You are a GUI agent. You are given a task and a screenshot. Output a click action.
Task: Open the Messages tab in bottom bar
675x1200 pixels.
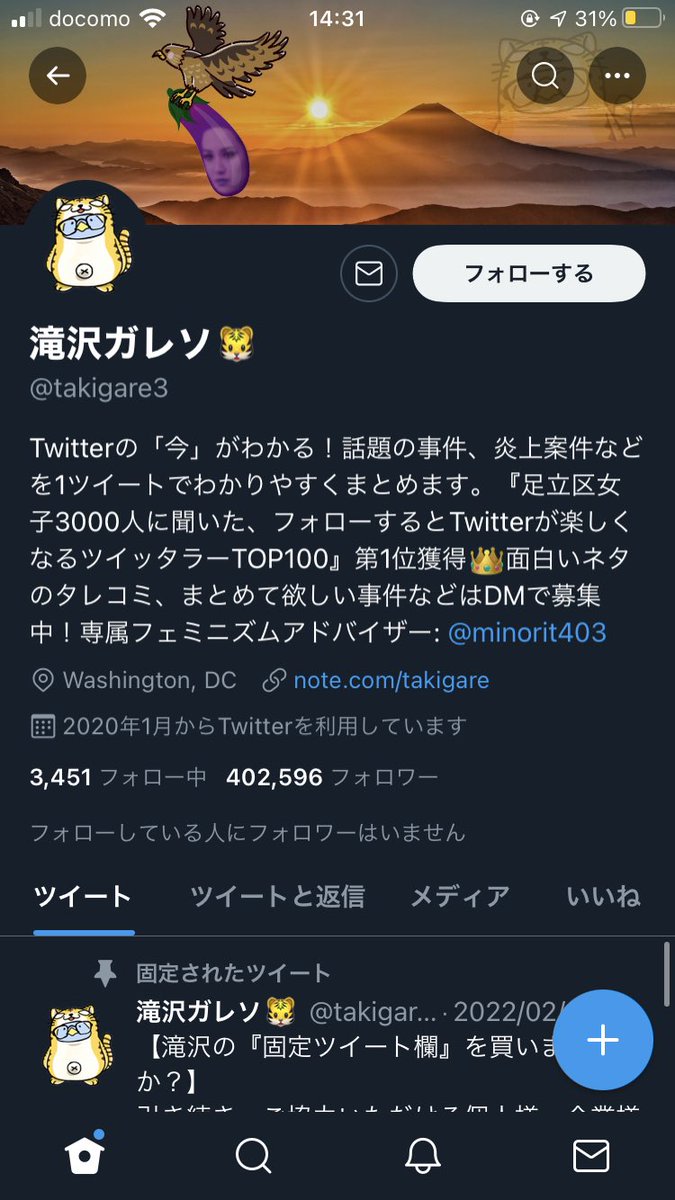pyautogui.click(x=591, y=1155)
